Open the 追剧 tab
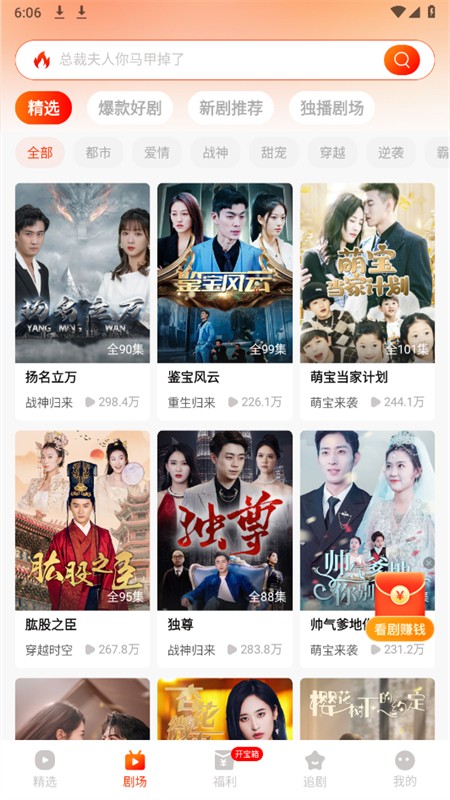Screen dimensions: 450x800 coord(314,769)
